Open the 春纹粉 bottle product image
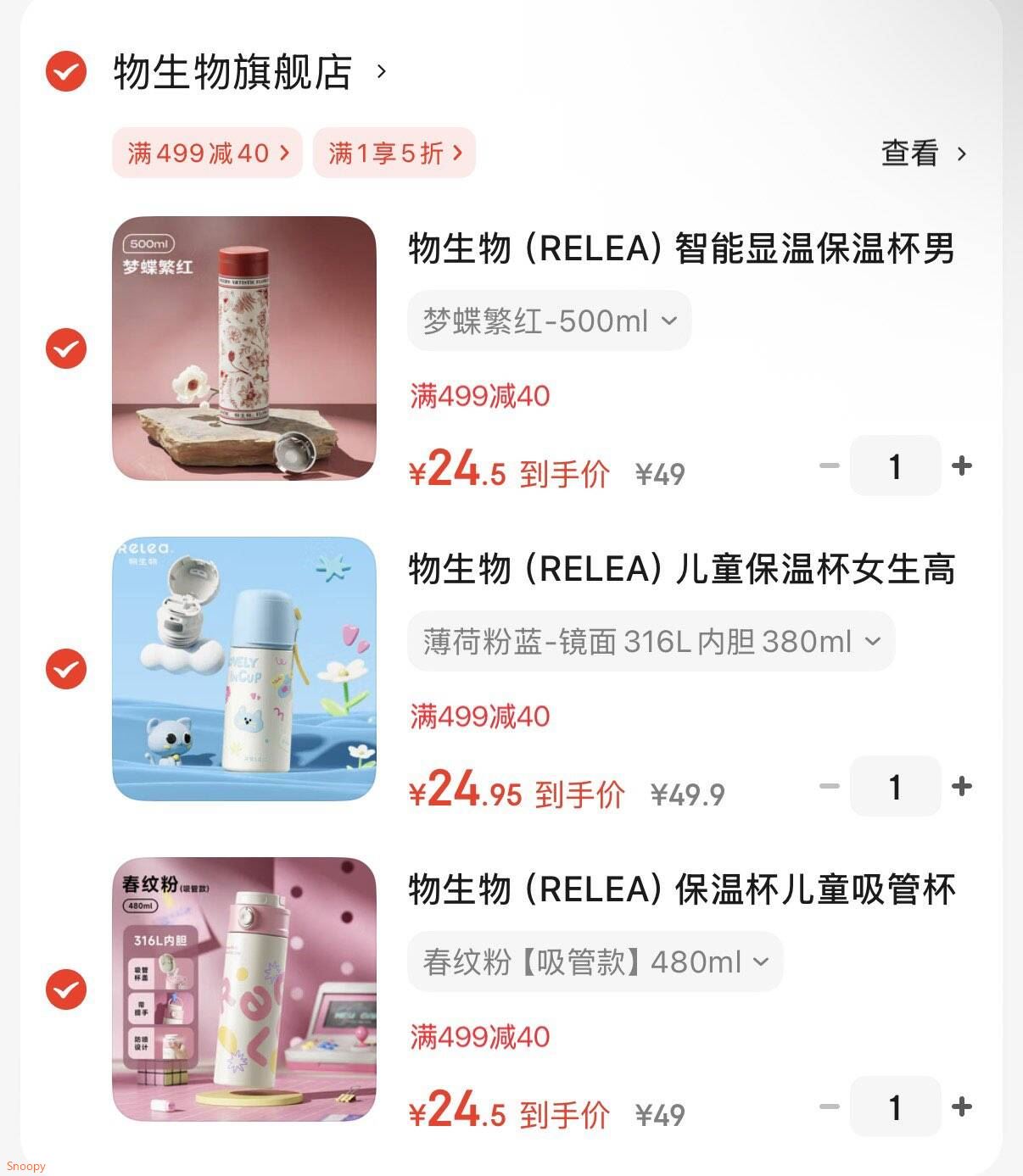 (244, 989)
